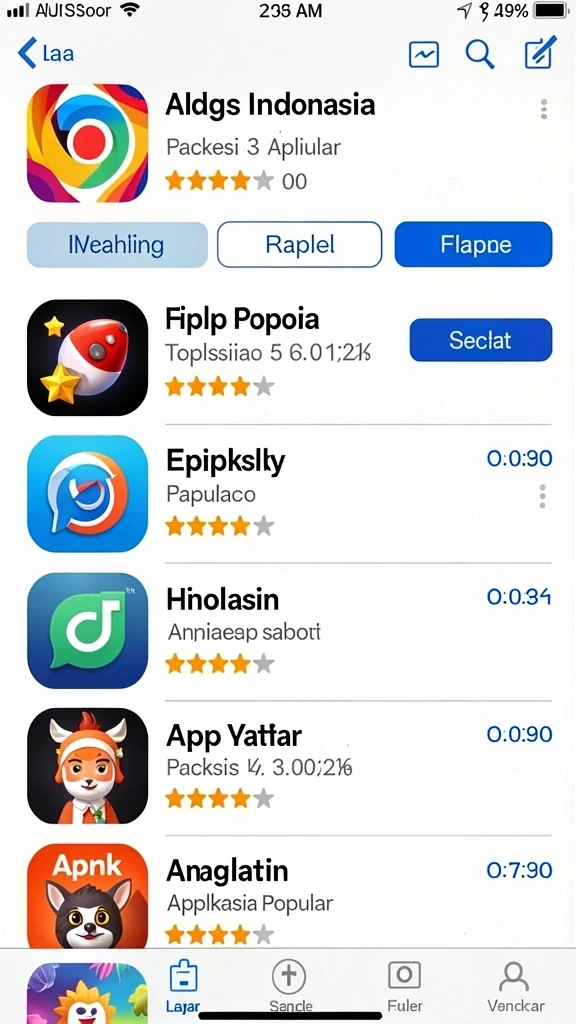The width and height of the screenshot is (576, 1024).
Task: Tap the compose pencil icon
Action: point(541,53)
